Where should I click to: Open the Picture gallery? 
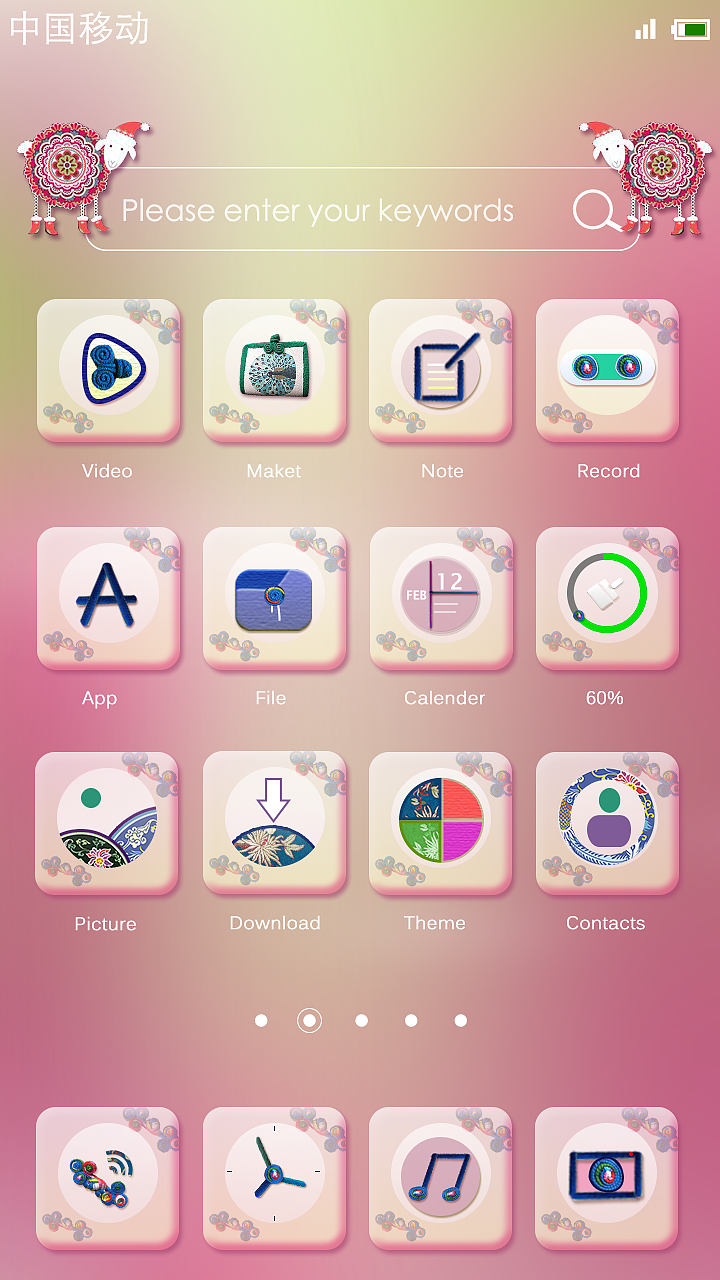107,822
